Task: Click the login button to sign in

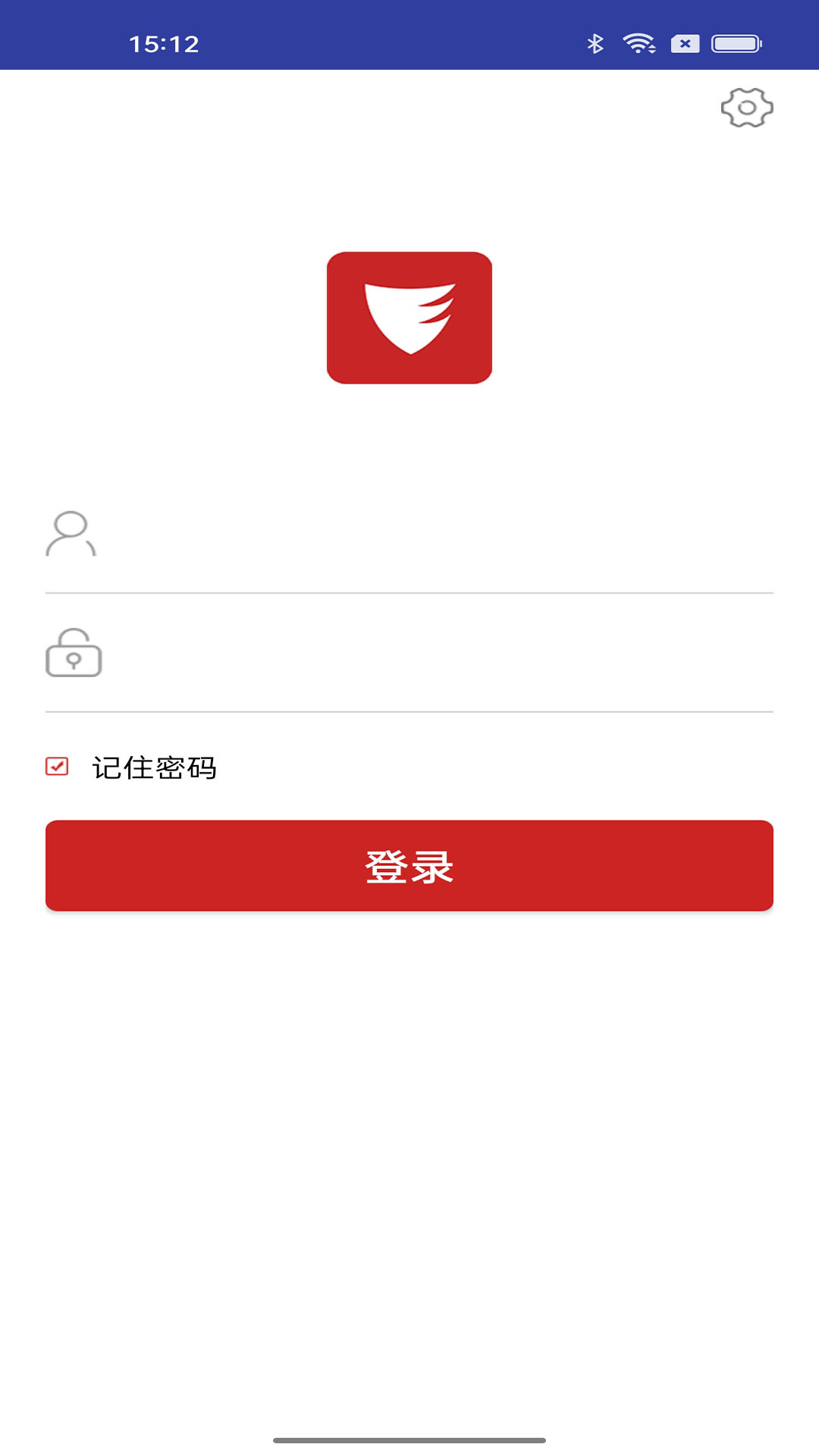Action: [x=409, y=866]
